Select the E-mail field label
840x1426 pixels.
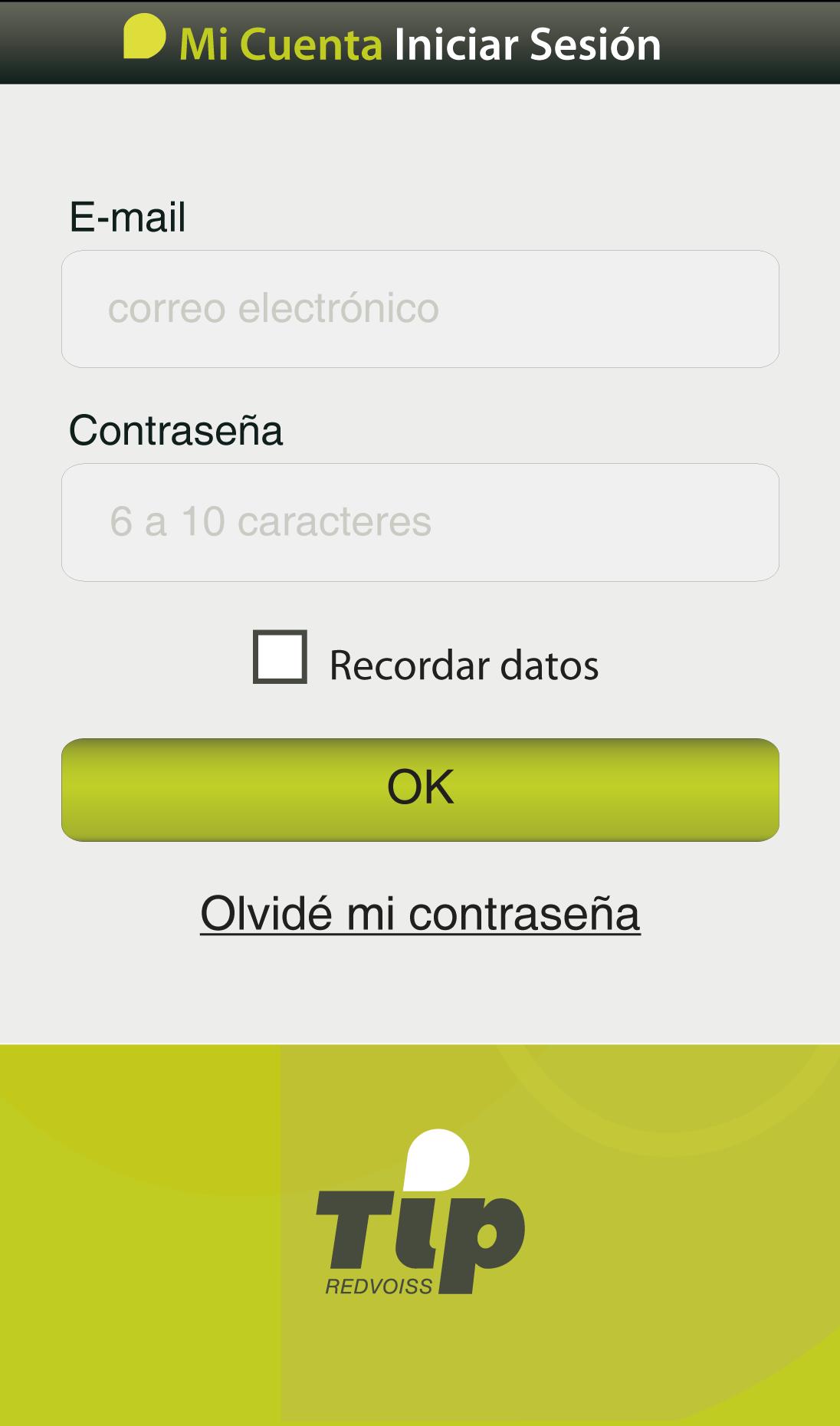click(x=128, y=217)
